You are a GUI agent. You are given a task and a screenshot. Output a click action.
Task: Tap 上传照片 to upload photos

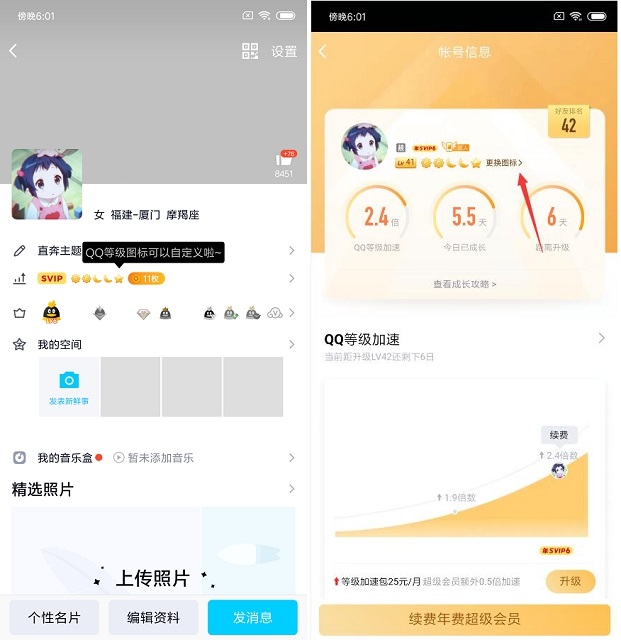pos(152,578)
